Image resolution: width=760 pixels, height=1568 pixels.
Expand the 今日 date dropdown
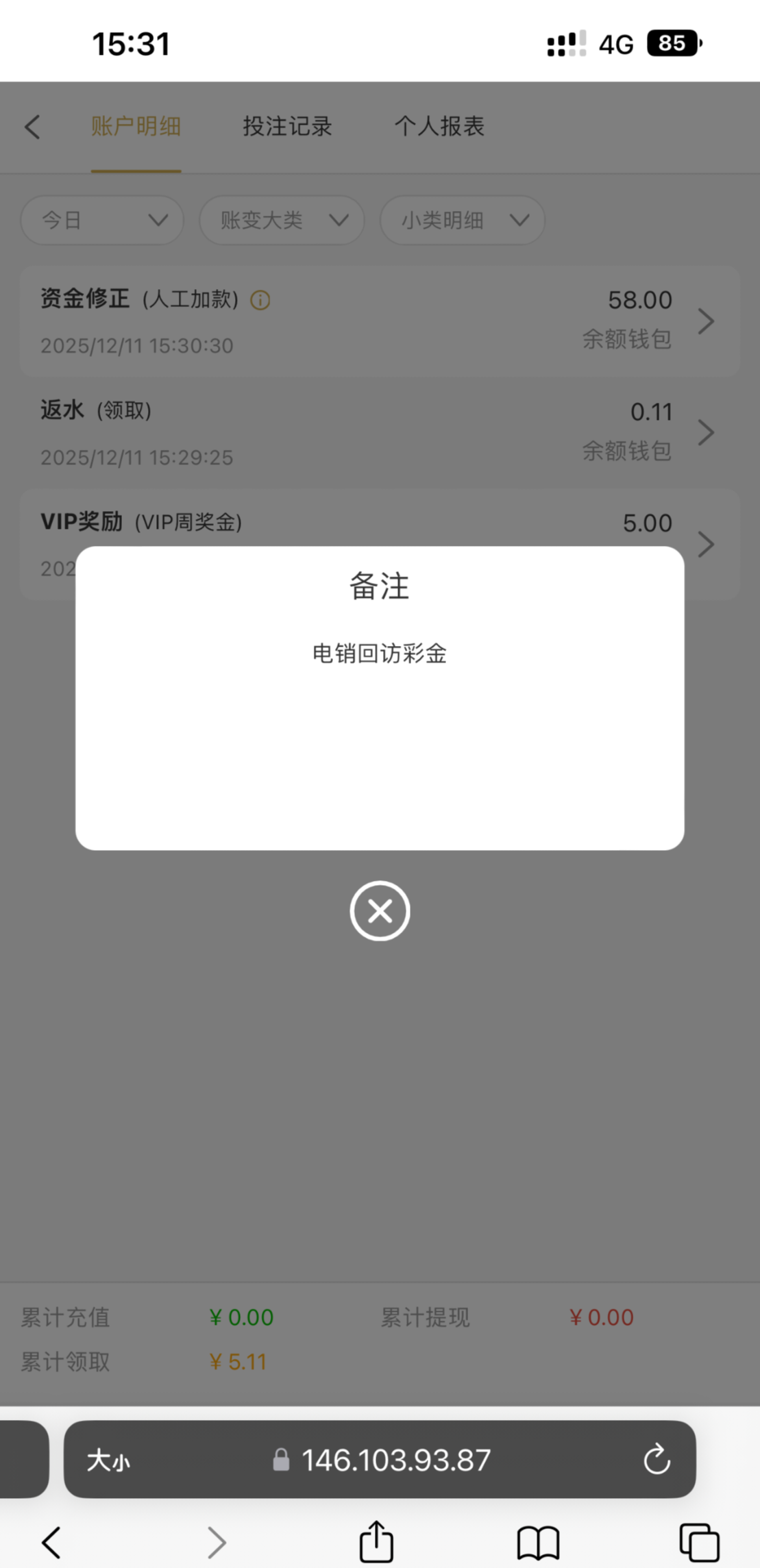click(x=102, y=221)
